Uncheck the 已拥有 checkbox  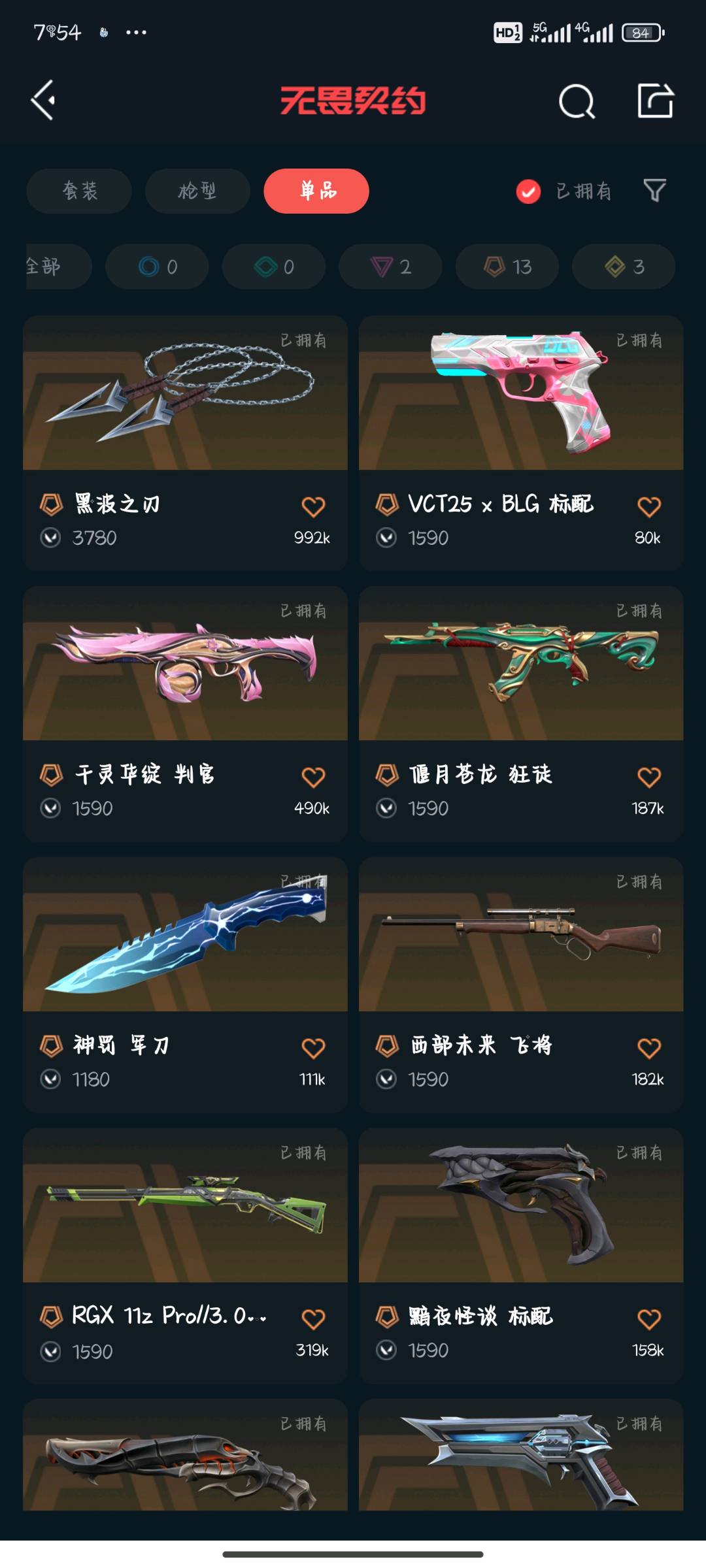coord(528,191)
